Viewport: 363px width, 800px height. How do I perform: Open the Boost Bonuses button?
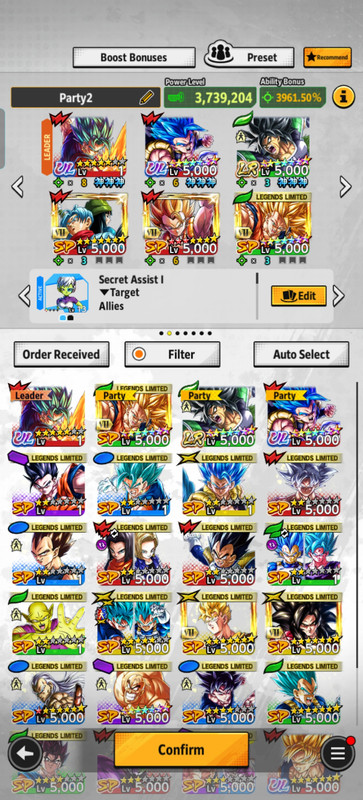point(134,58)
